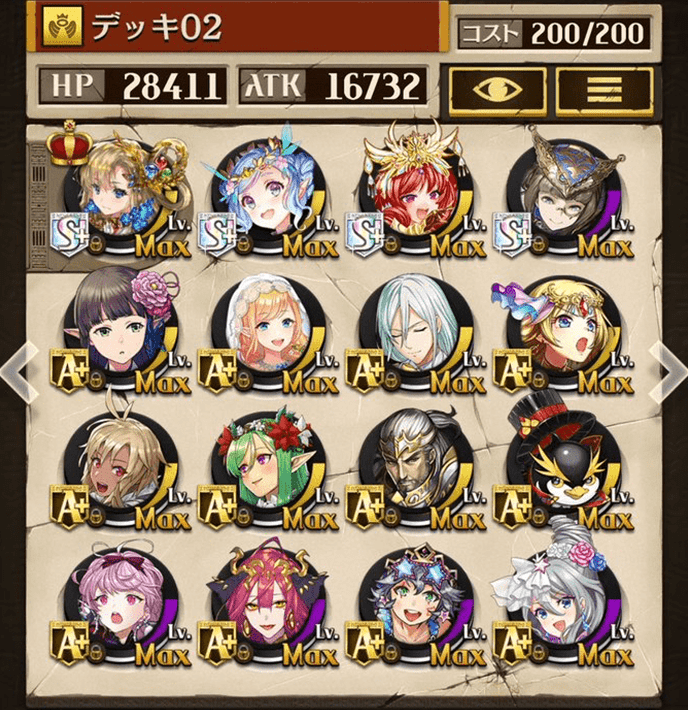The height and width of the screenshot is (710, 688).
Task: Select the red-haired S+ character with gold crown
Action: (410, 192)
